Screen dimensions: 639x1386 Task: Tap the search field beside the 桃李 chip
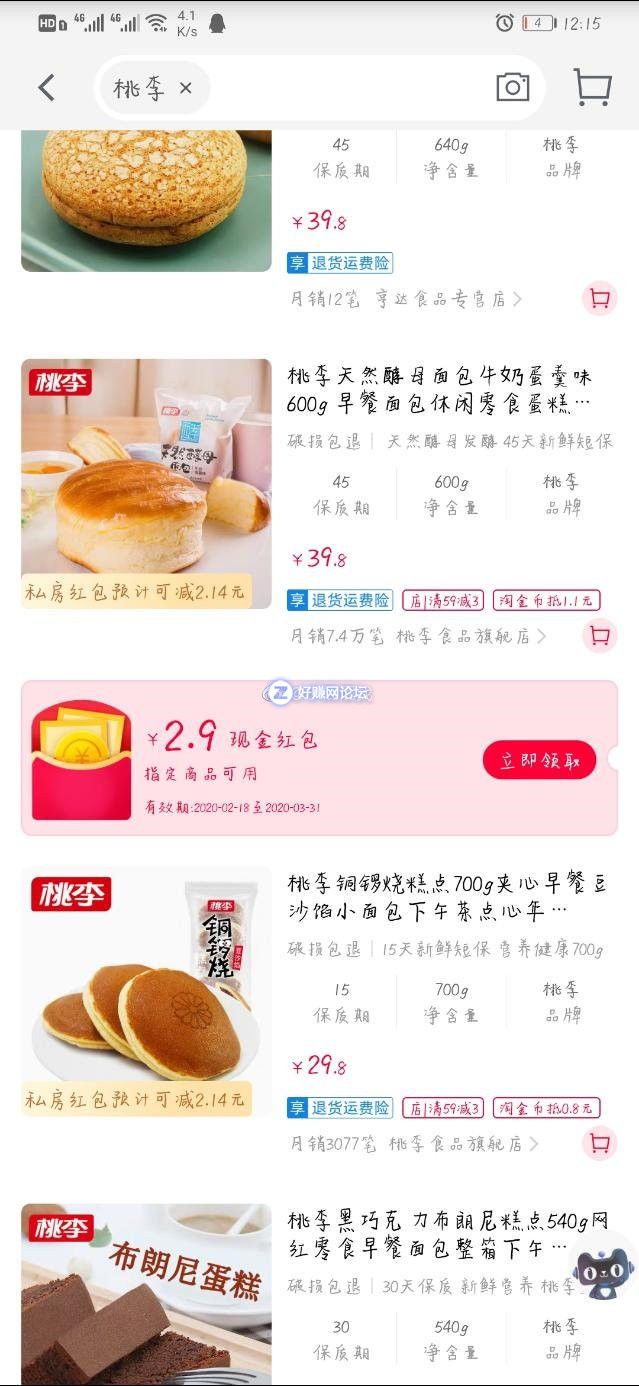tap(340, 88)
